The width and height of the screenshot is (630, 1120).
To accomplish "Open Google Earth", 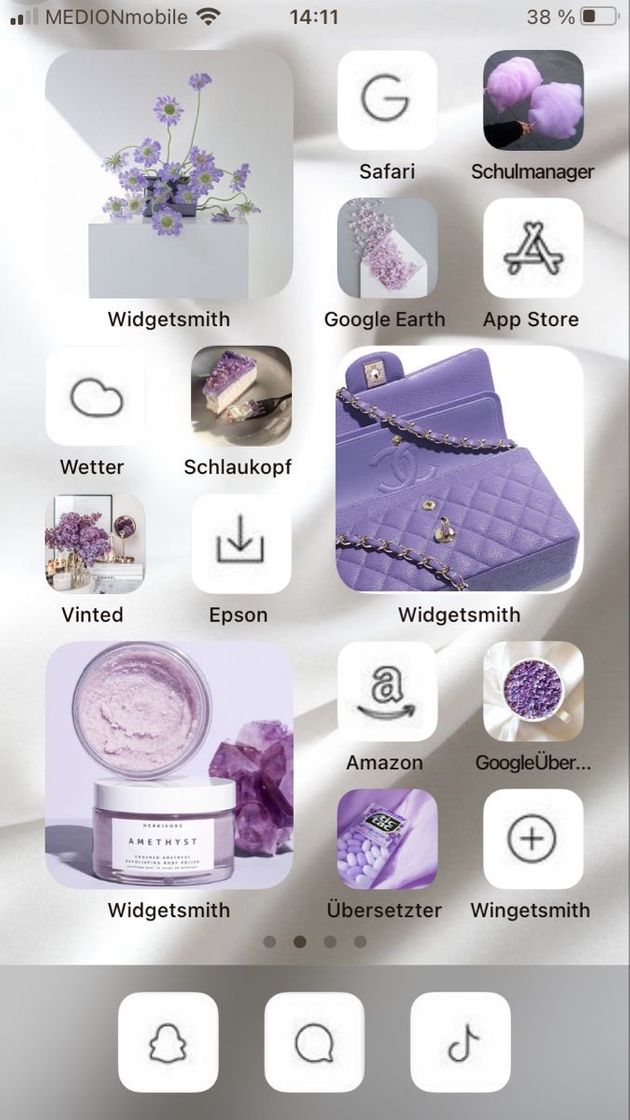I will click(x=387, y=248).
